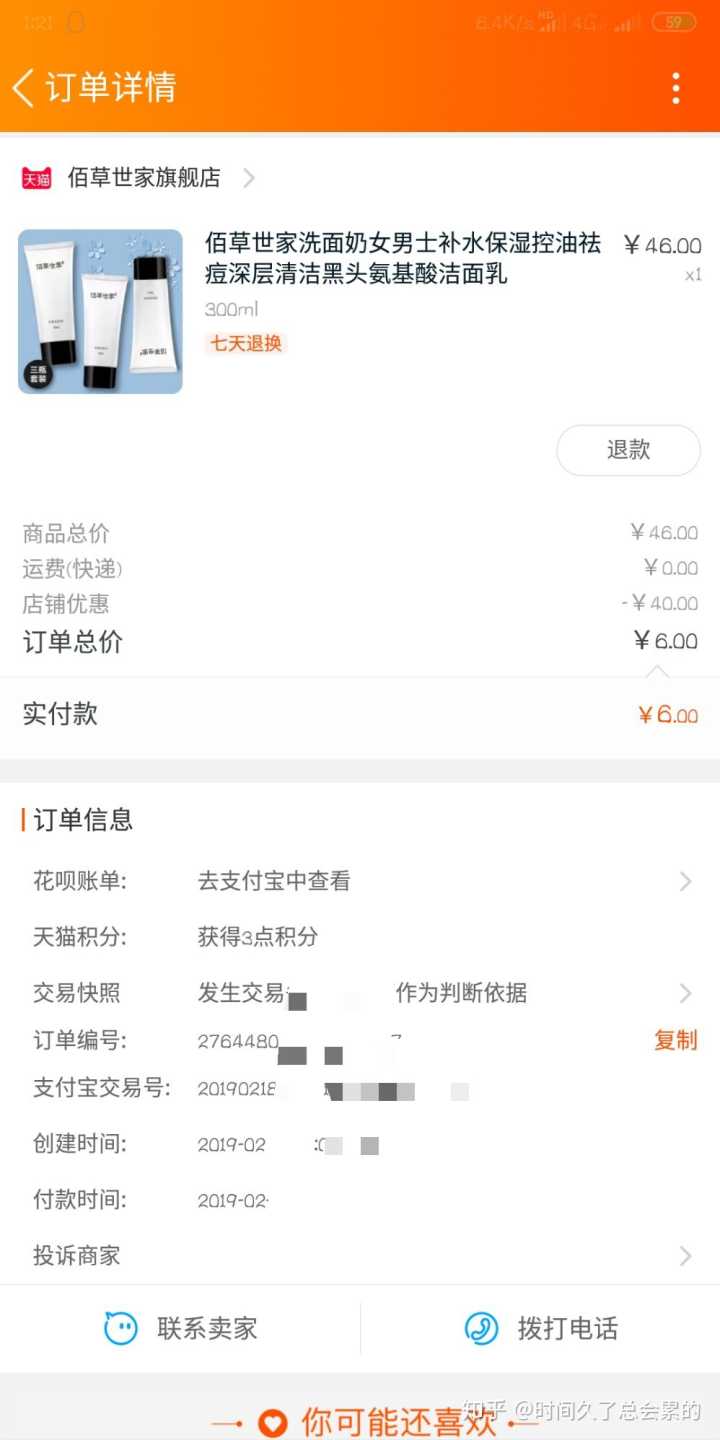720x1440 pixels.
Task: Go back from 订单详情 page
Action: (x=24, y=88)
